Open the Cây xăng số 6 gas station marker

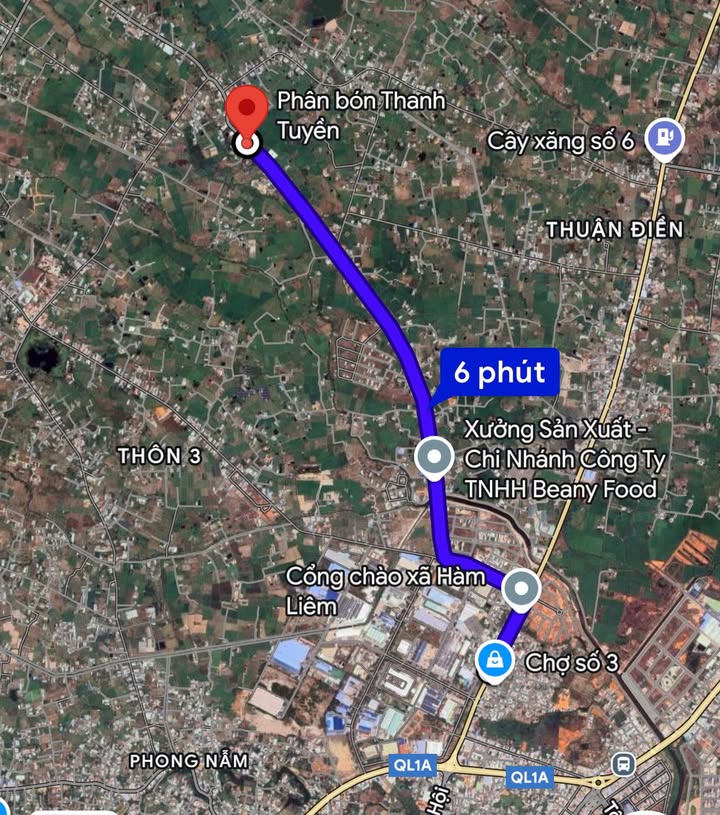[664, 139]
